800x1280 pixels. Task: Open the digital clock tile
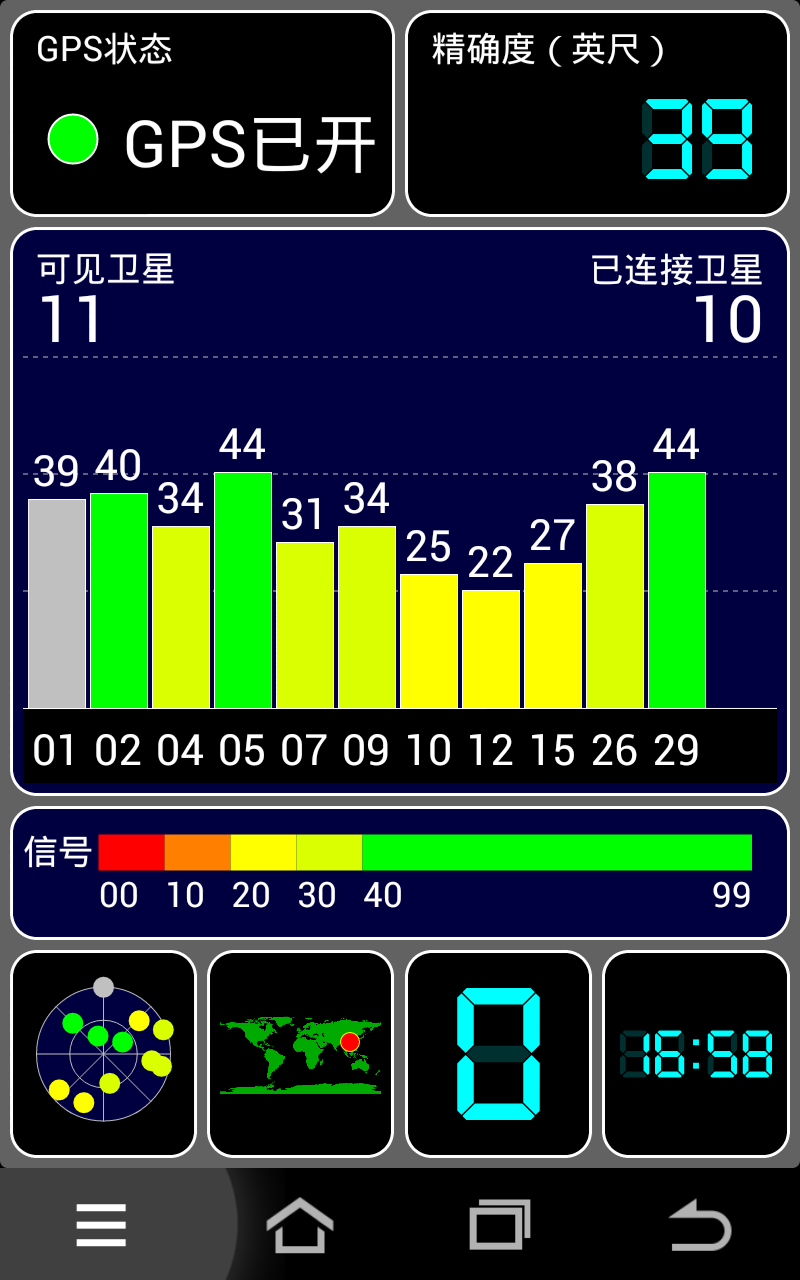696,1053
